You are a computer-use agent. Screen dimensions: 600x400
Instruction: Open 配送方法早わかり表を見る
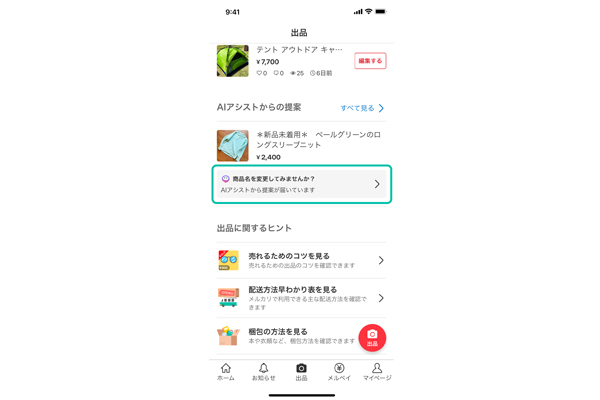pyautogui.click(x=301, y=297)
